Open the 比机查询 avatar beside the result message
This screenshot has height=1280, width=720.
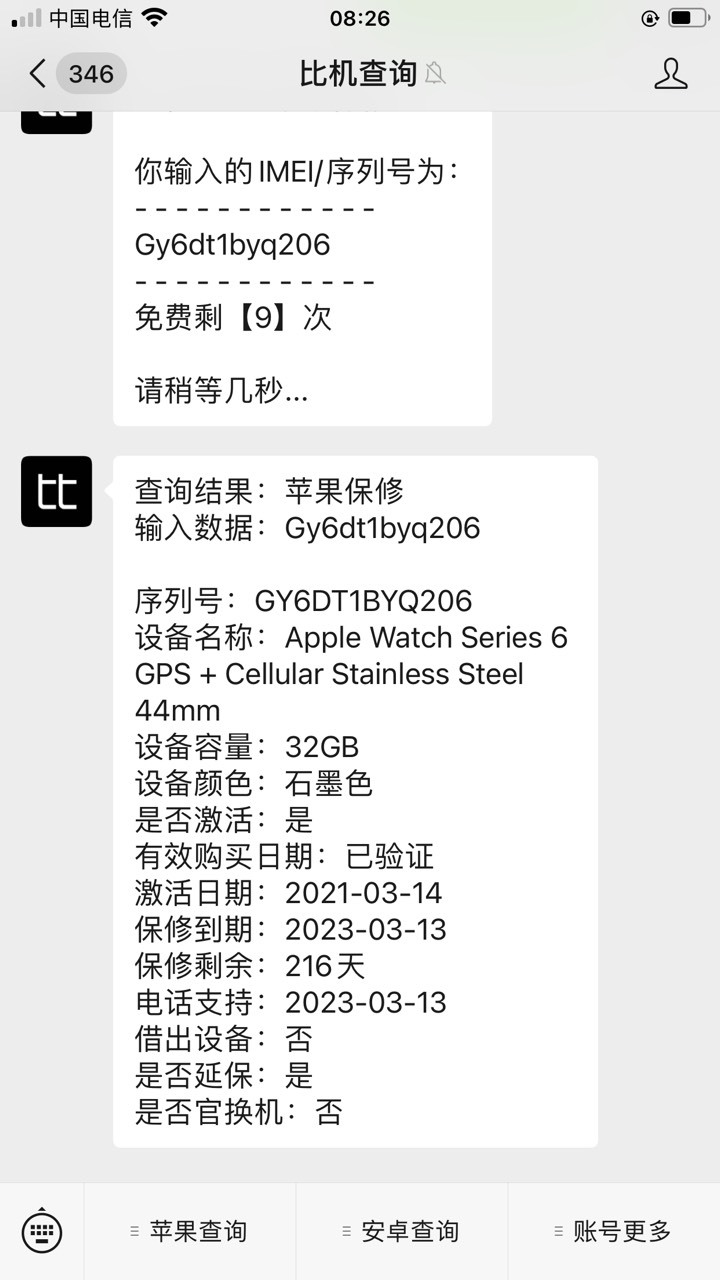(56, 491)
